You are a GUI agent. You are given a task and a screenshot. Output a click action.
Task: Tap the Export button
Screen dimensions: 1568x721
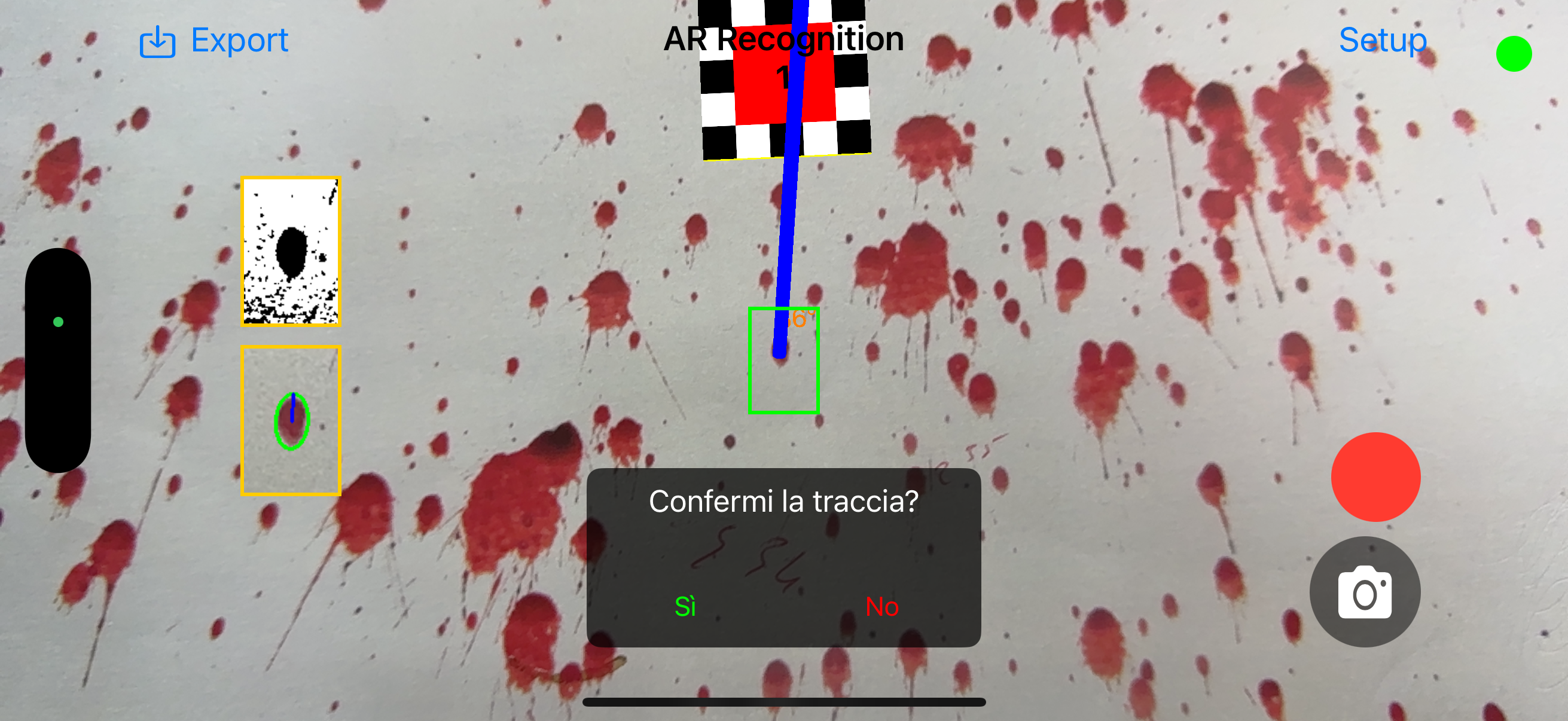click(214, 41)
